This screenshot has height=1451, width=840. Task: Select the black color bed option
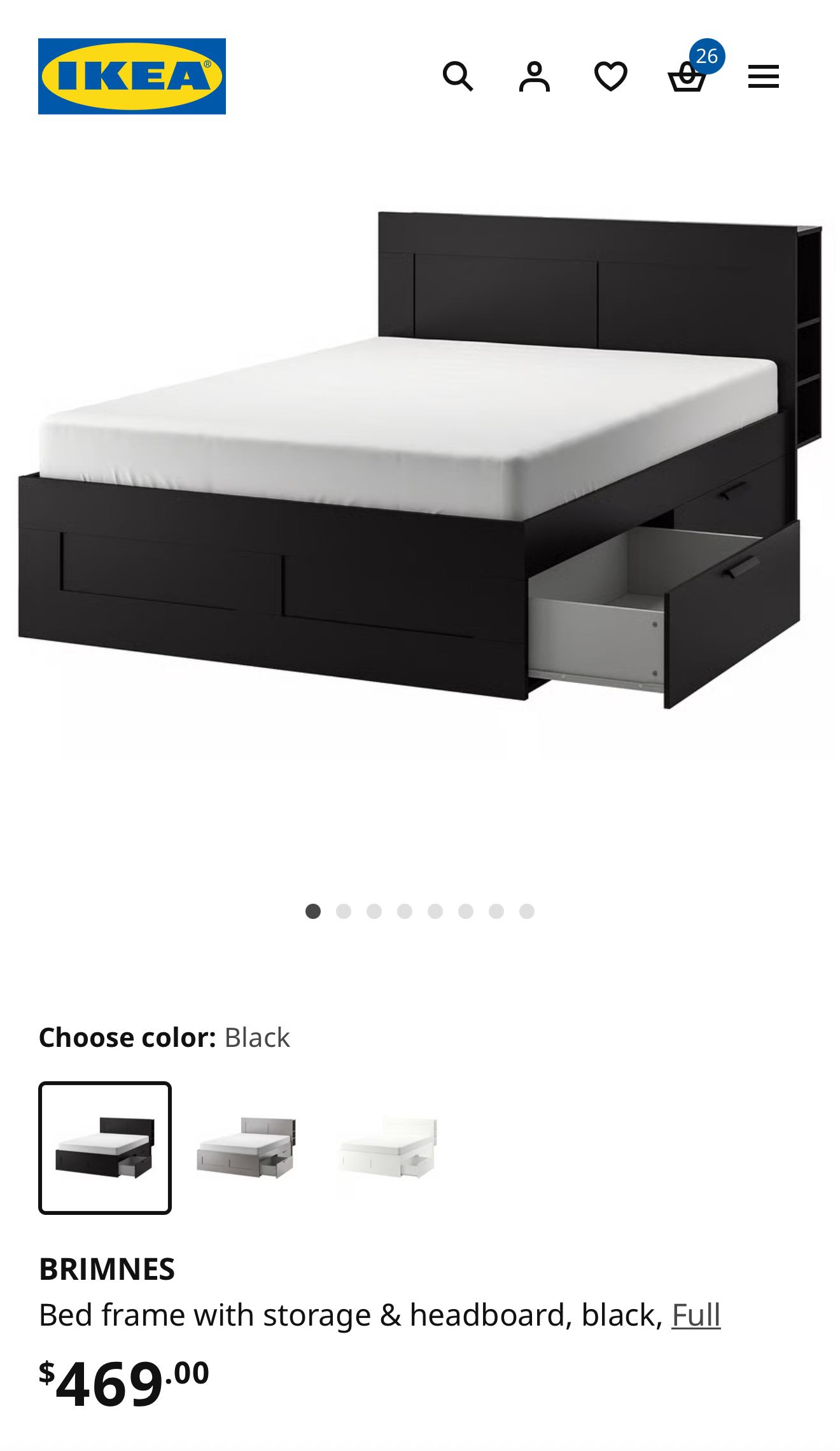[x=105, y=1147]
